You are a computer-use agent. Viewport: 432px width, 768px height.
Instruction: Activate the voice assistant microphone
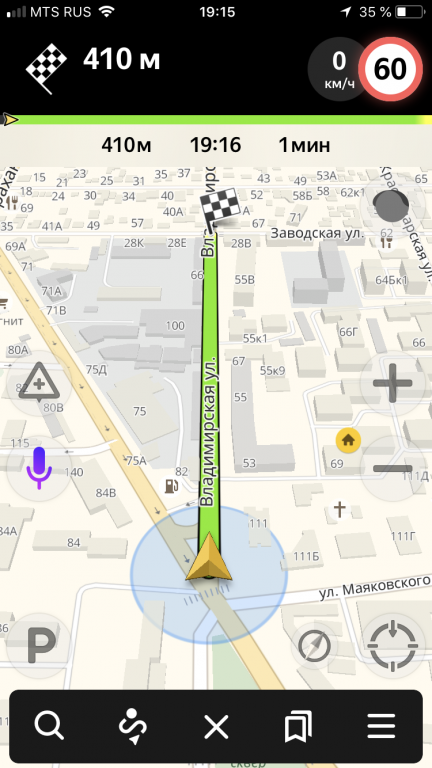(39, 468)
